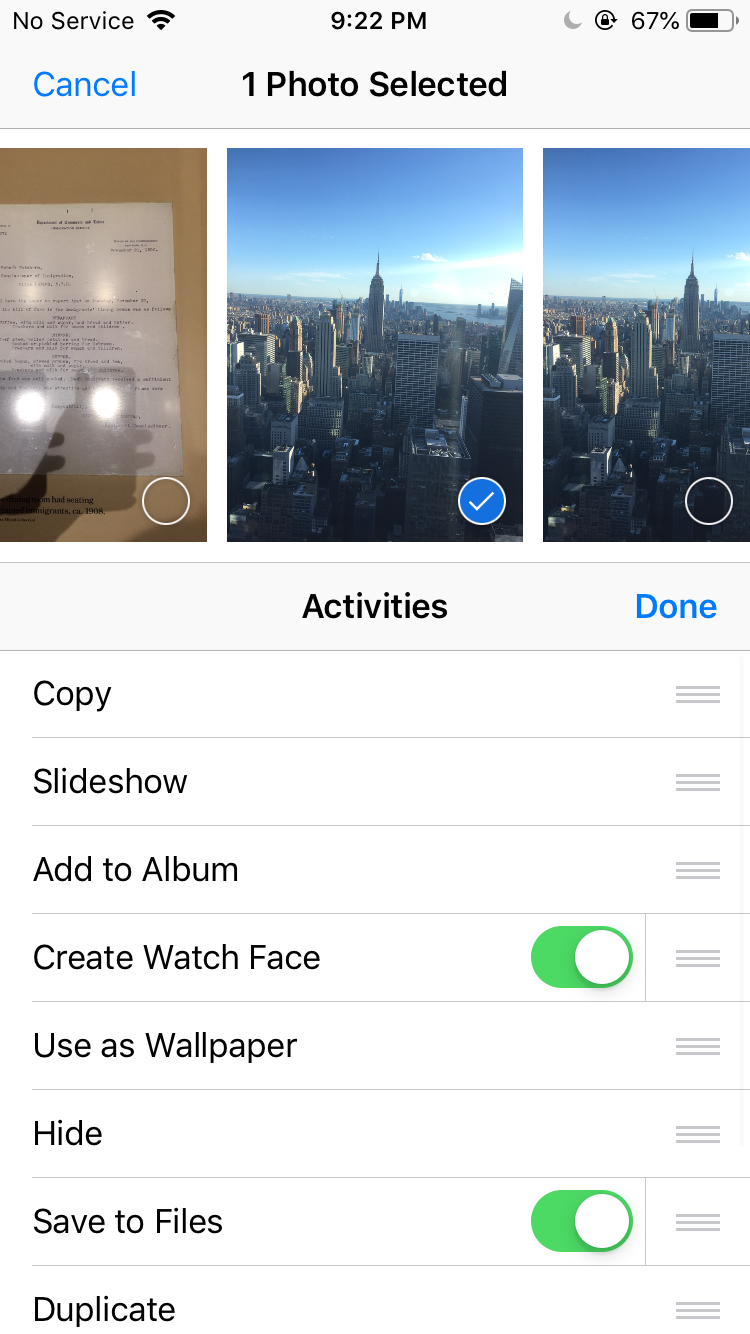Tap the orientation lock icon
The width and height of the screenshot is (750, 1334).
(x=607, y=20)
